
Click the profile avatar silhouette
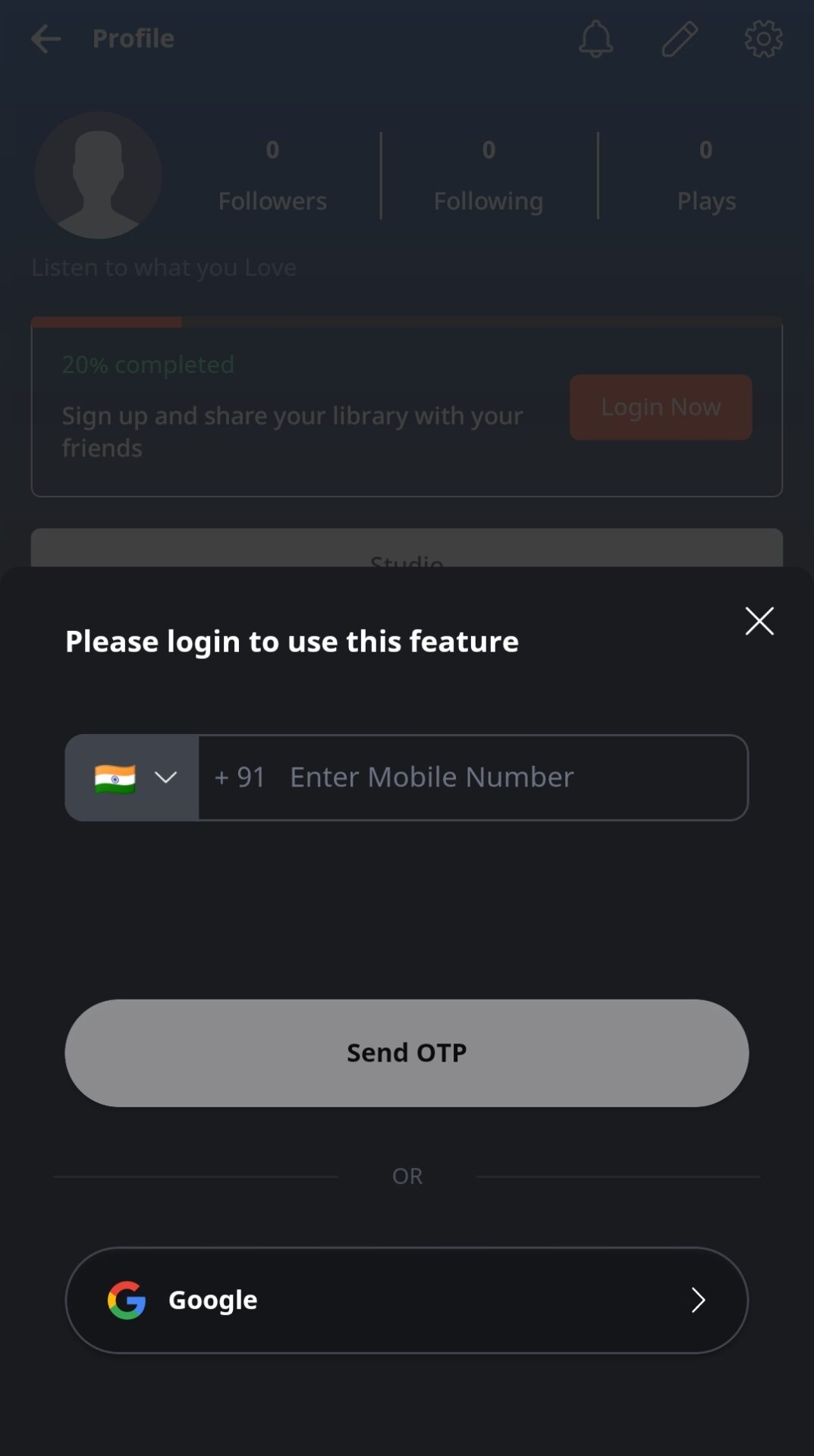(99, 175)
